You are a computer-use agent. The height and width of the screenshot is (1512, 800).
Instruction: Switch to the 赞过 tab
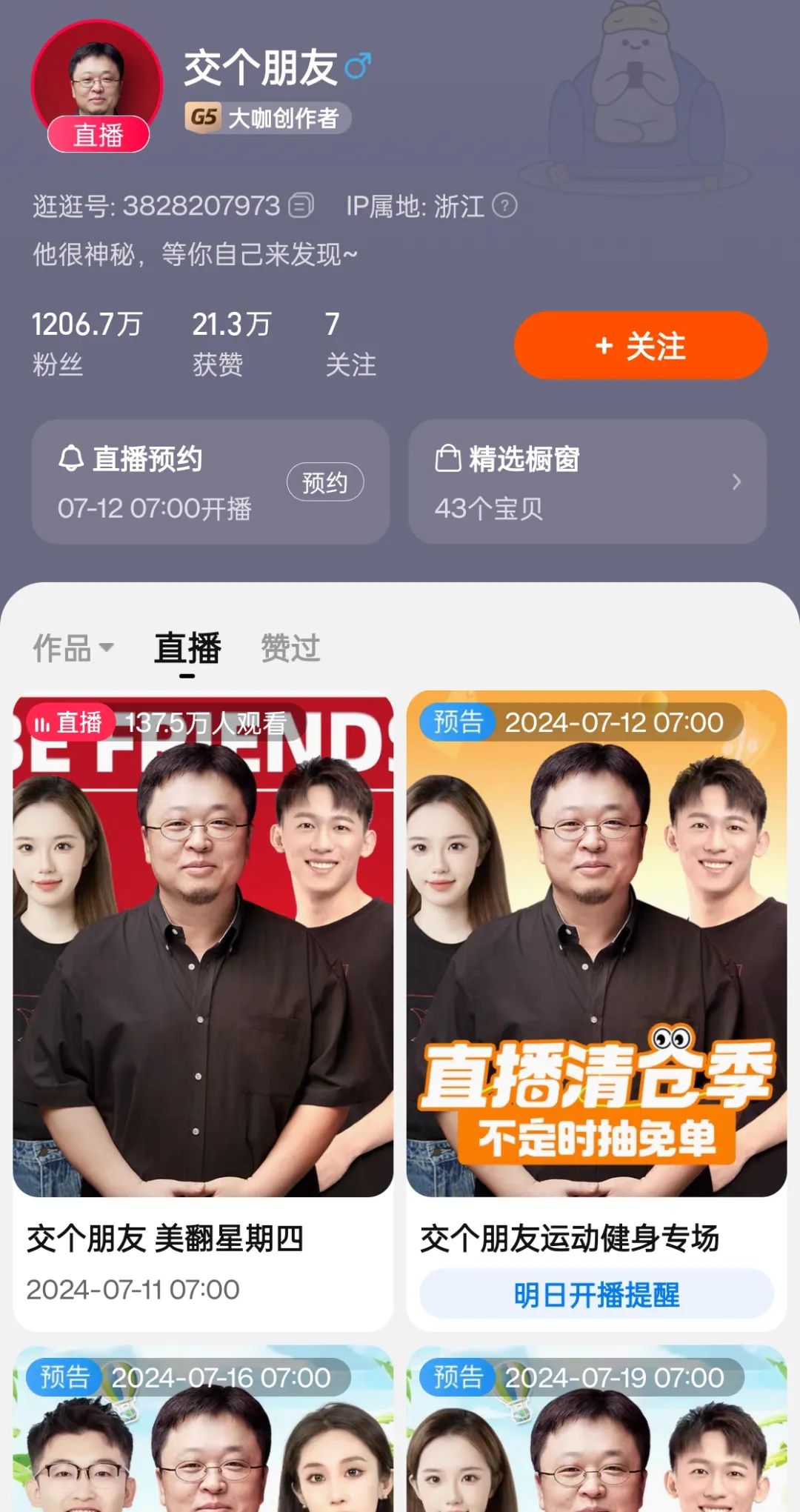click(290, 648)
